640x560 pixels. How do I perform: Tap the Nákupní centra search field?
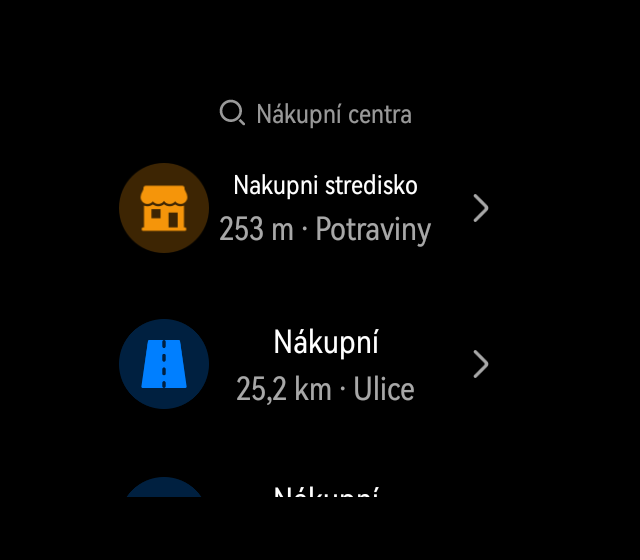coord(318,114)
